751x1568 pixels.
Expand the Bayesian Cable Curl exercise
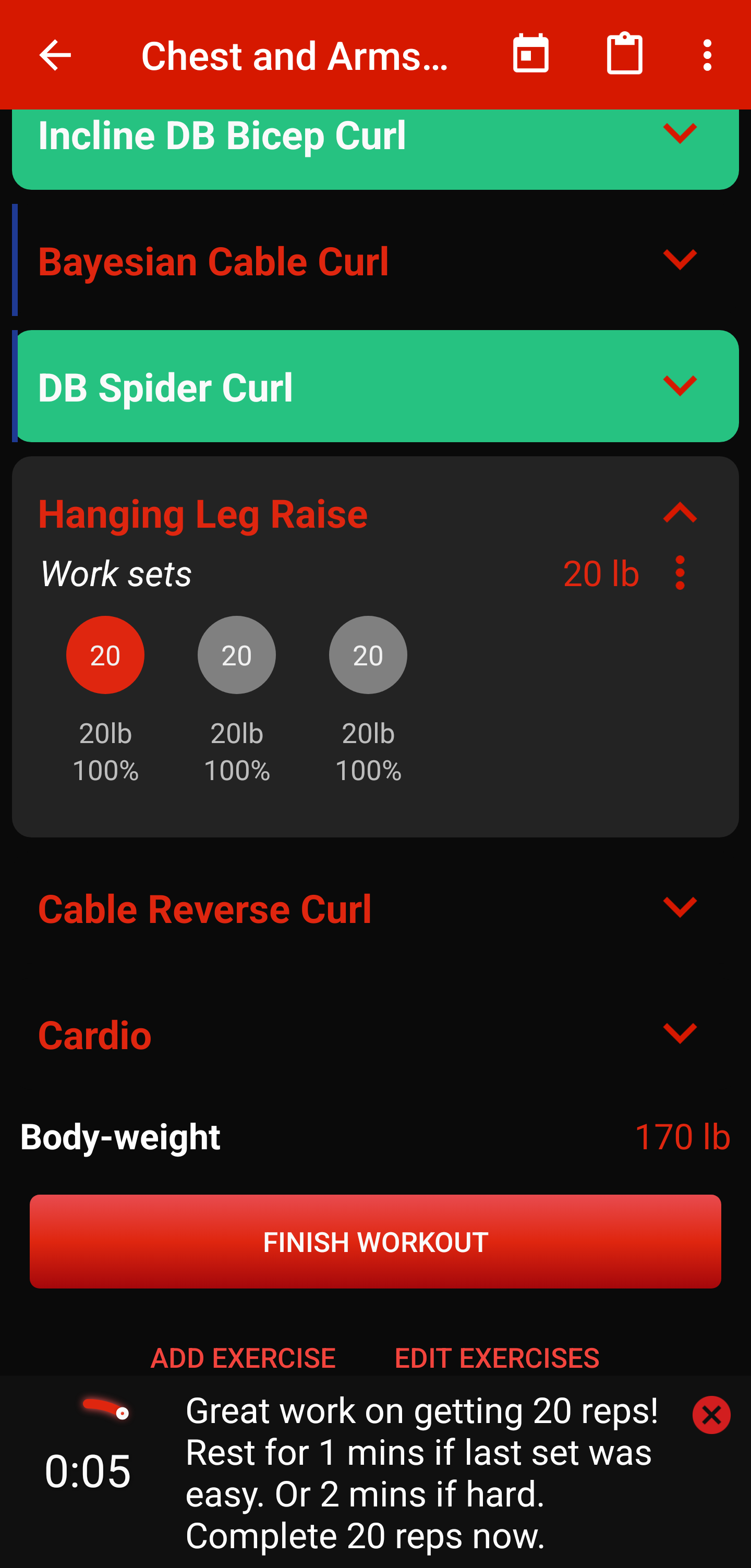tap(679, 260)
